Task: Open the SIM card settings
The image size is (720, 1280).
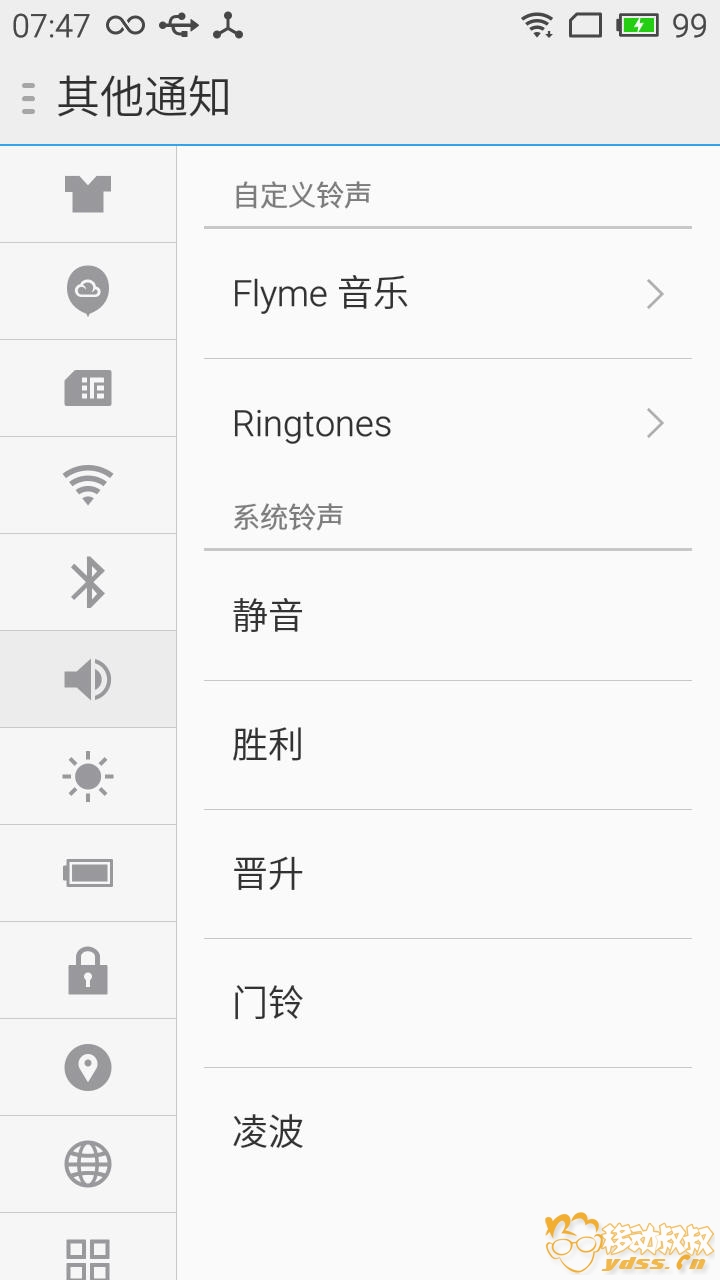Action: click(x=88, y=388)
